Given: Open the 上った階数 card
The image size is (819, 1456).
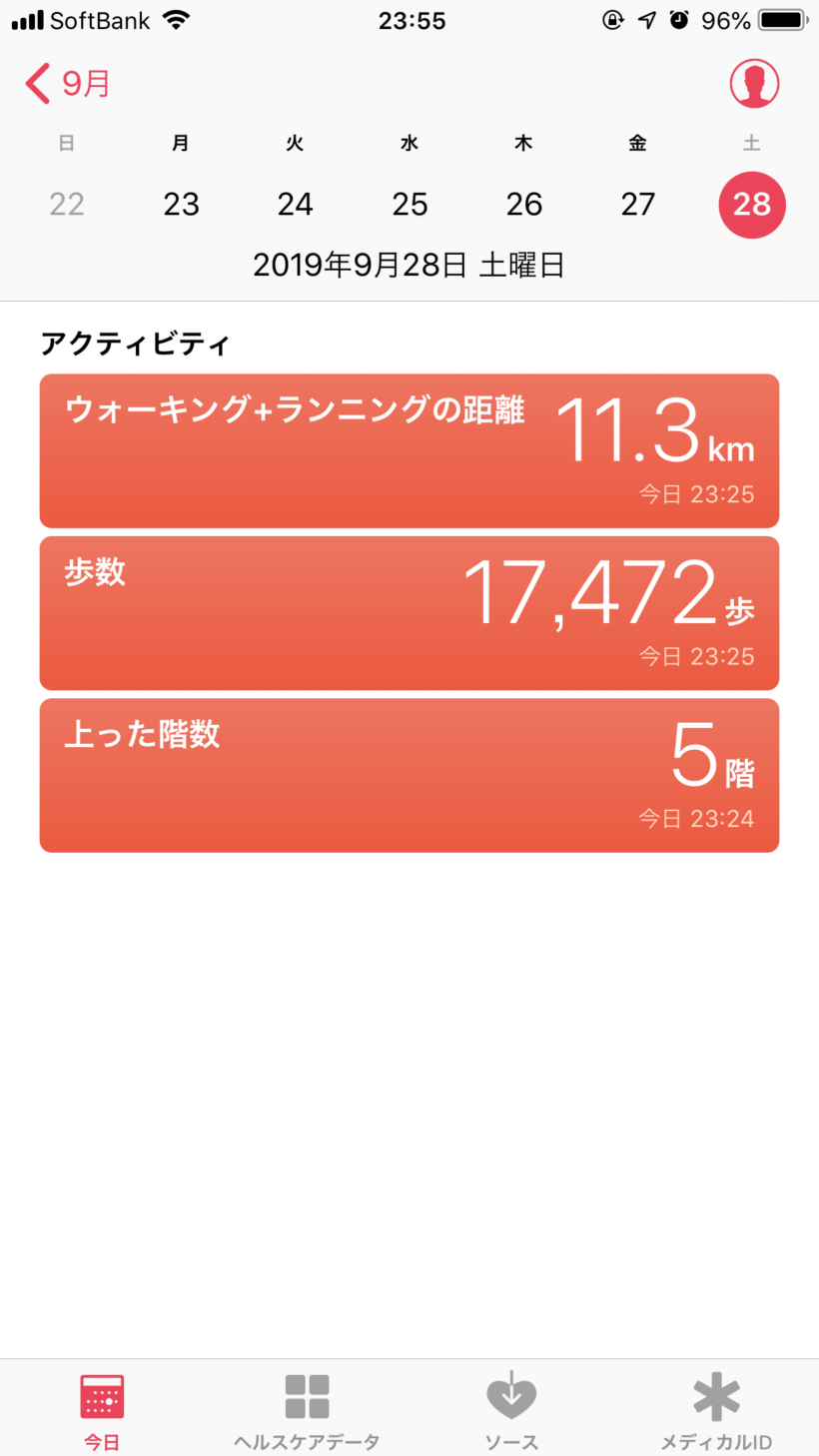Looking at the screenshot, I should coord(409,775).
